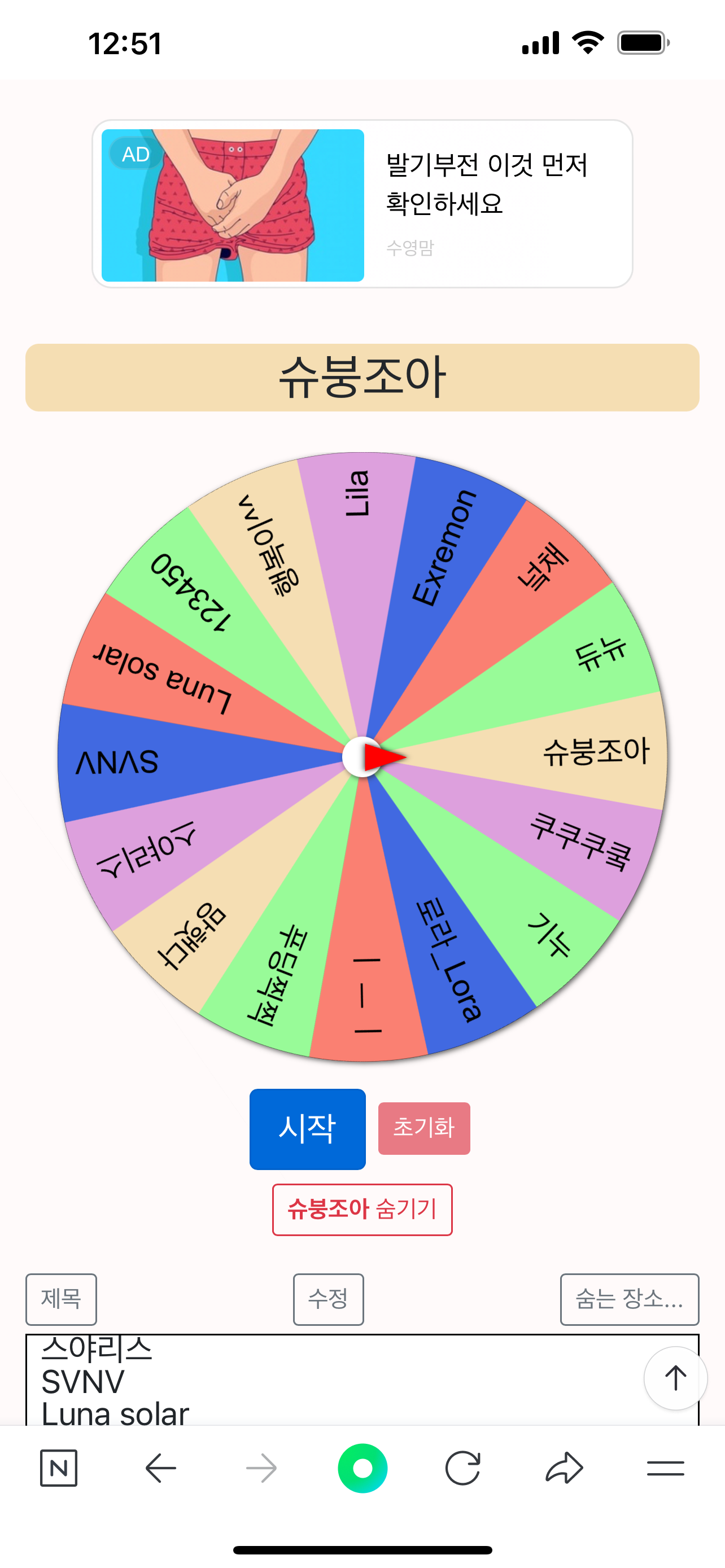Jump to top with the arrow button

[x=675, y=1378]
